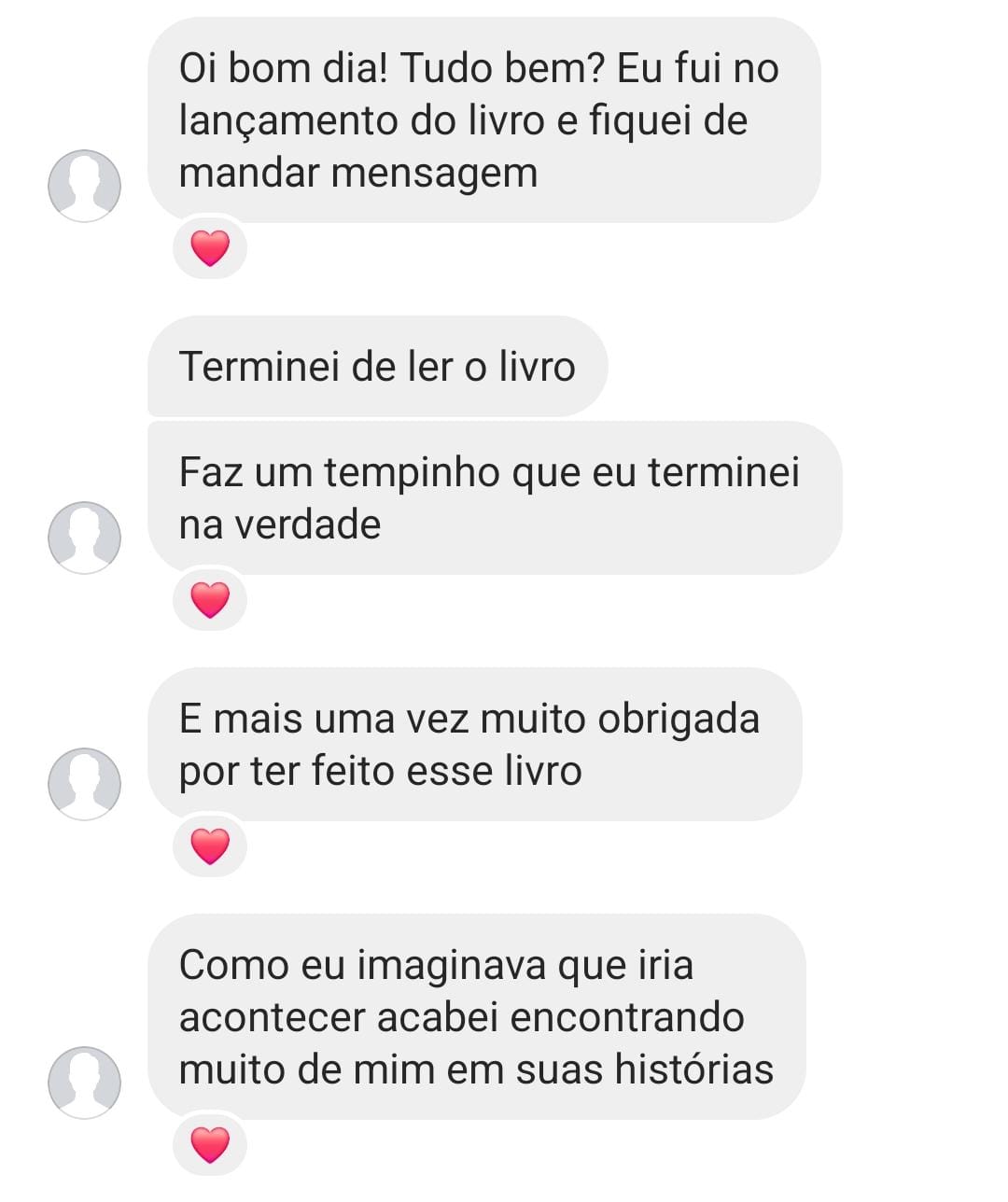Click the heart under 'Faz um tempinho' message

click(x=209, y=598)
